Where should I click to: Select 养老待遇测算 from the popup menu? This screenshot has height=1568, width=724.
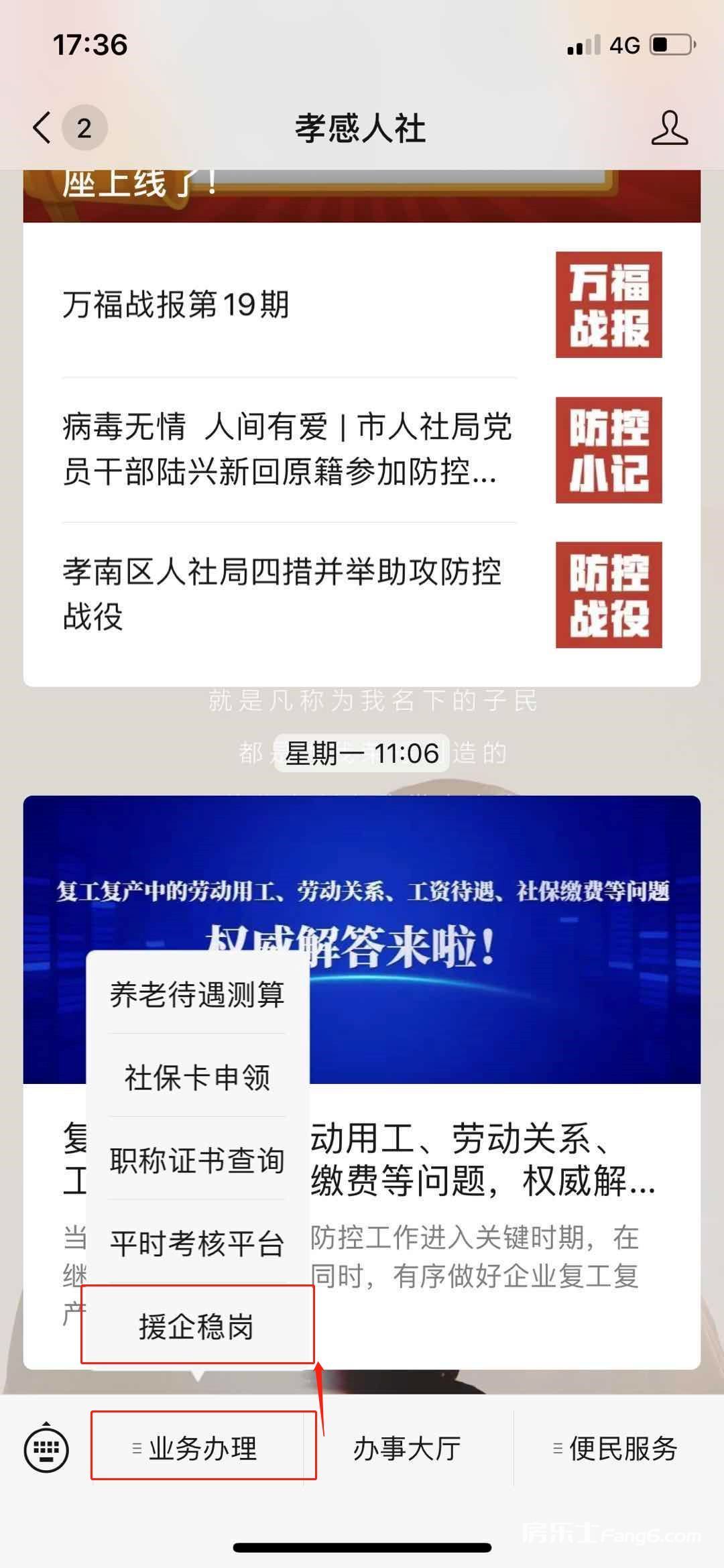[197, 995]
